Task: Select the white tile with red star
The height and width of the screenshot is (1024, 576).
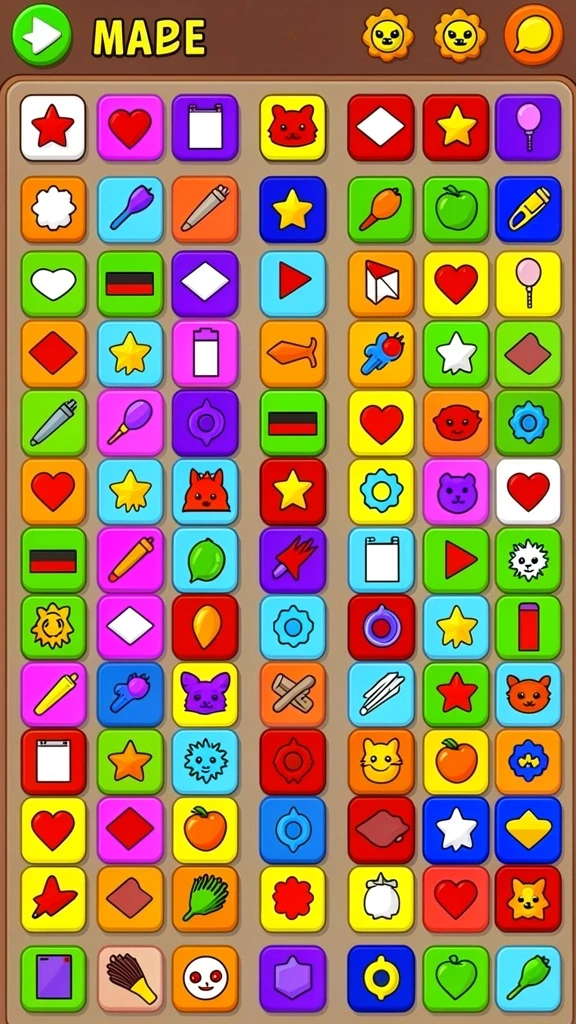Action: click(53, 128)
